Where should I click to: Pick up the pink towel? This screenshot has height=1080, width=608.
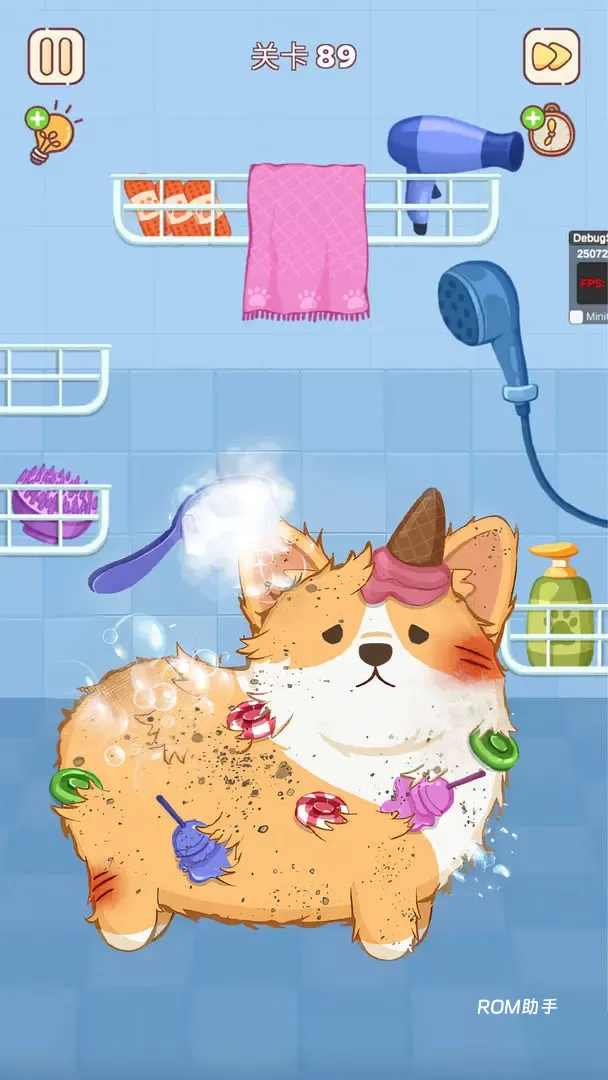[x=306, y=240]
